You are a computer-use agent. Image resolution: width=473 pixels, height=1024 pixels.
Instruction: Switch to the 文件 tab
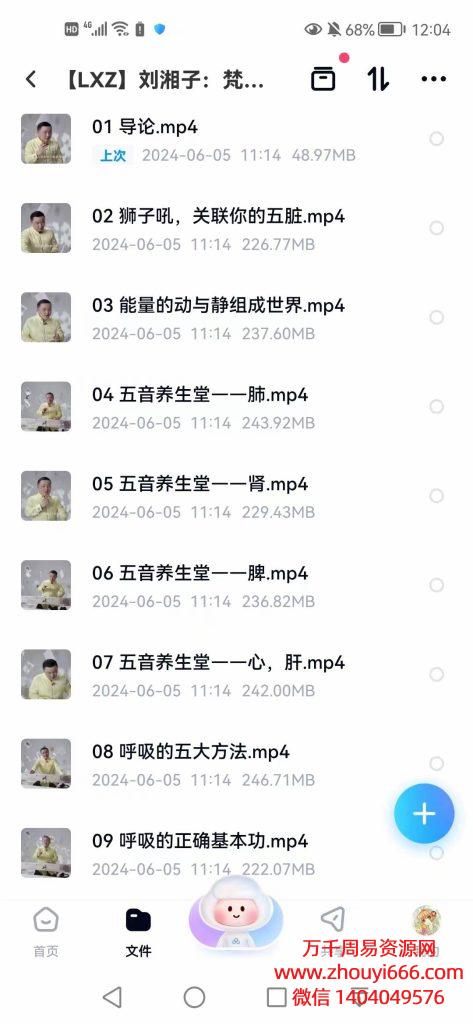tap(138, 931)
